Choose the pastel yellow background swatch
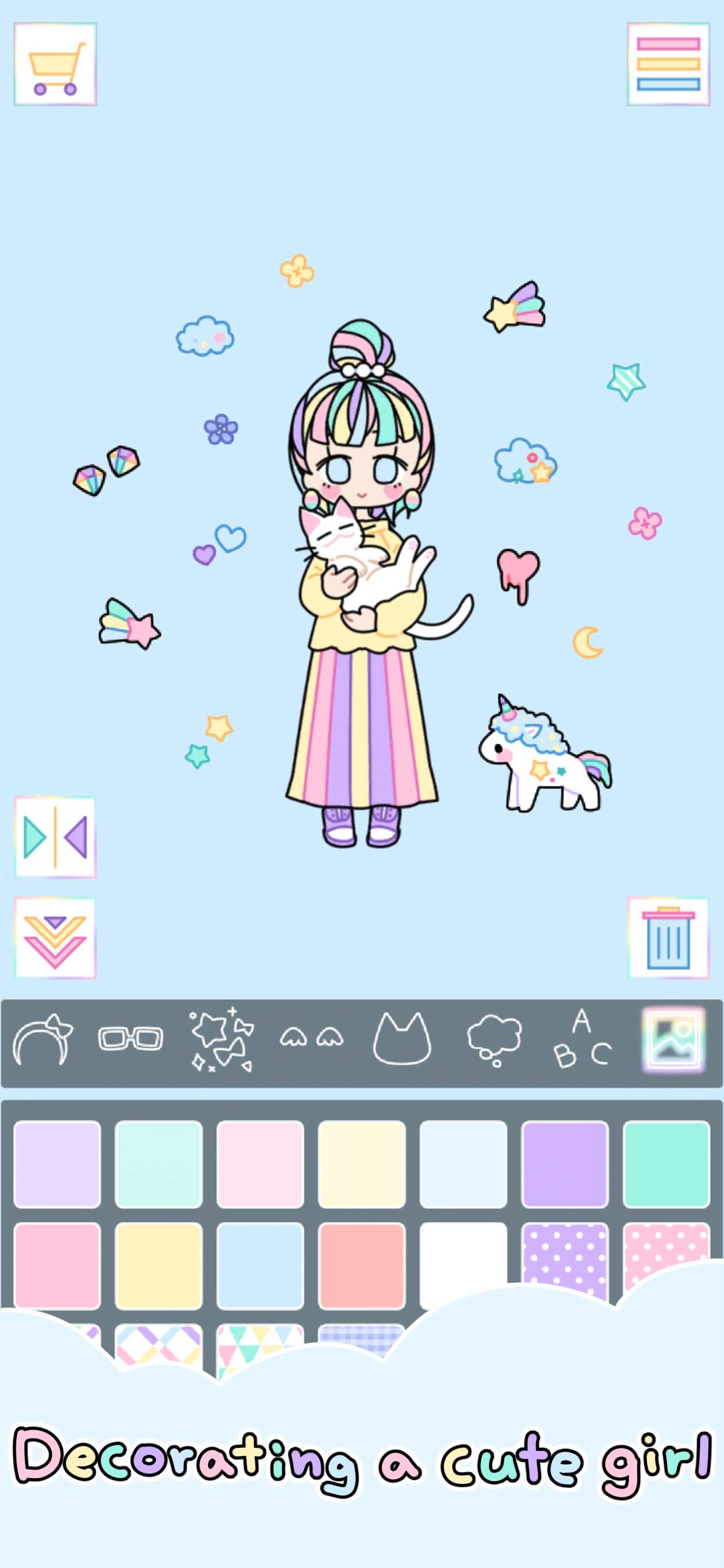This screenshot has height=1568, width=724. click(158, 1265)
